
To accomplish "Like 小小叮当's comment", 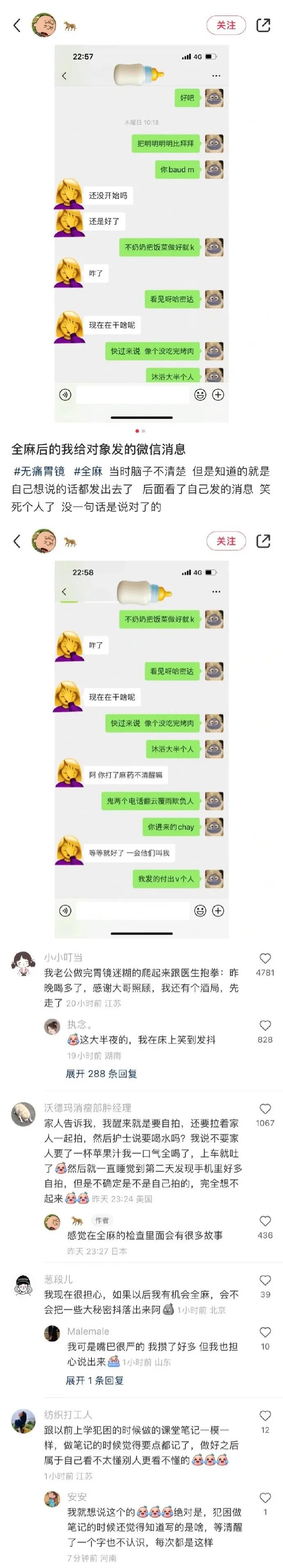I will (x=265, y=959).
